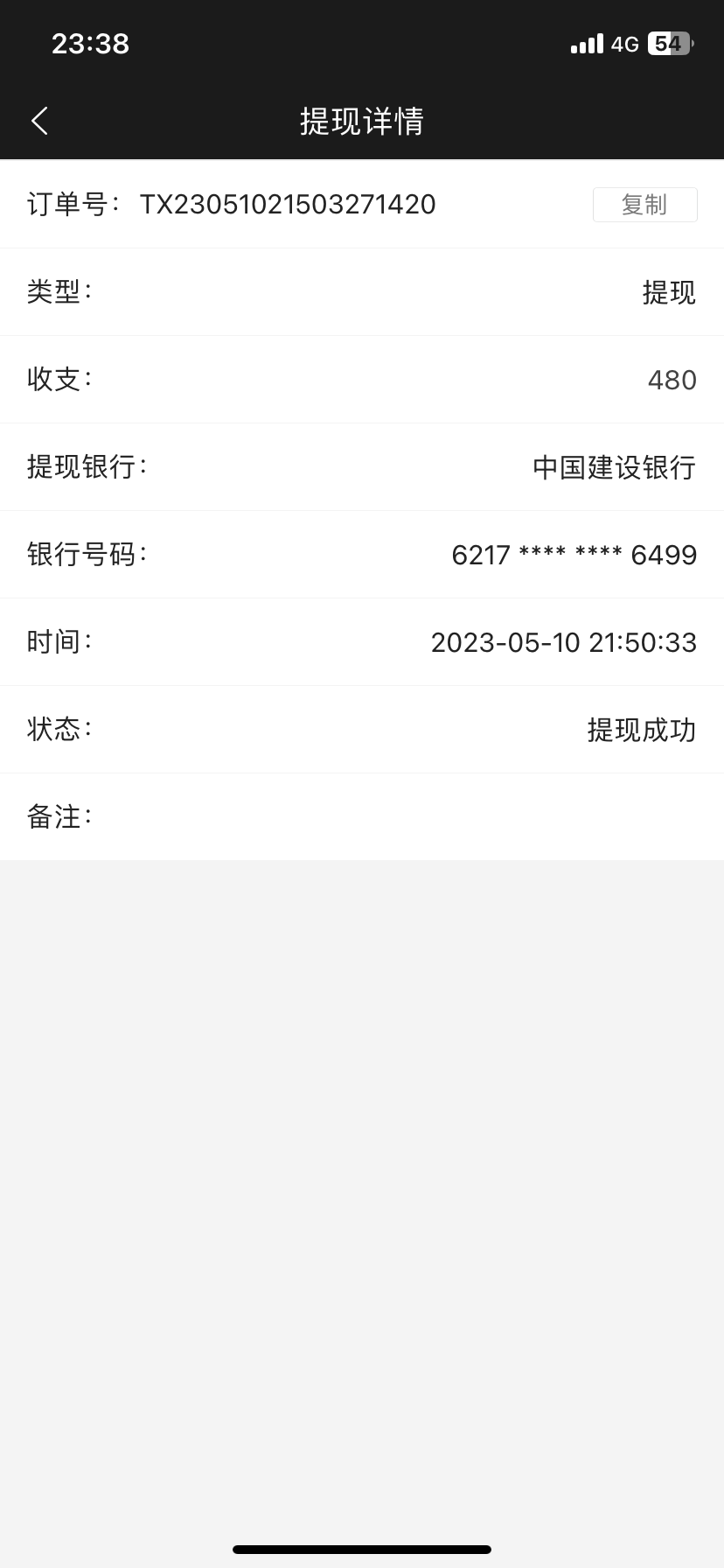
Task: Select the 银行号码 card number row
Action: 362,554
